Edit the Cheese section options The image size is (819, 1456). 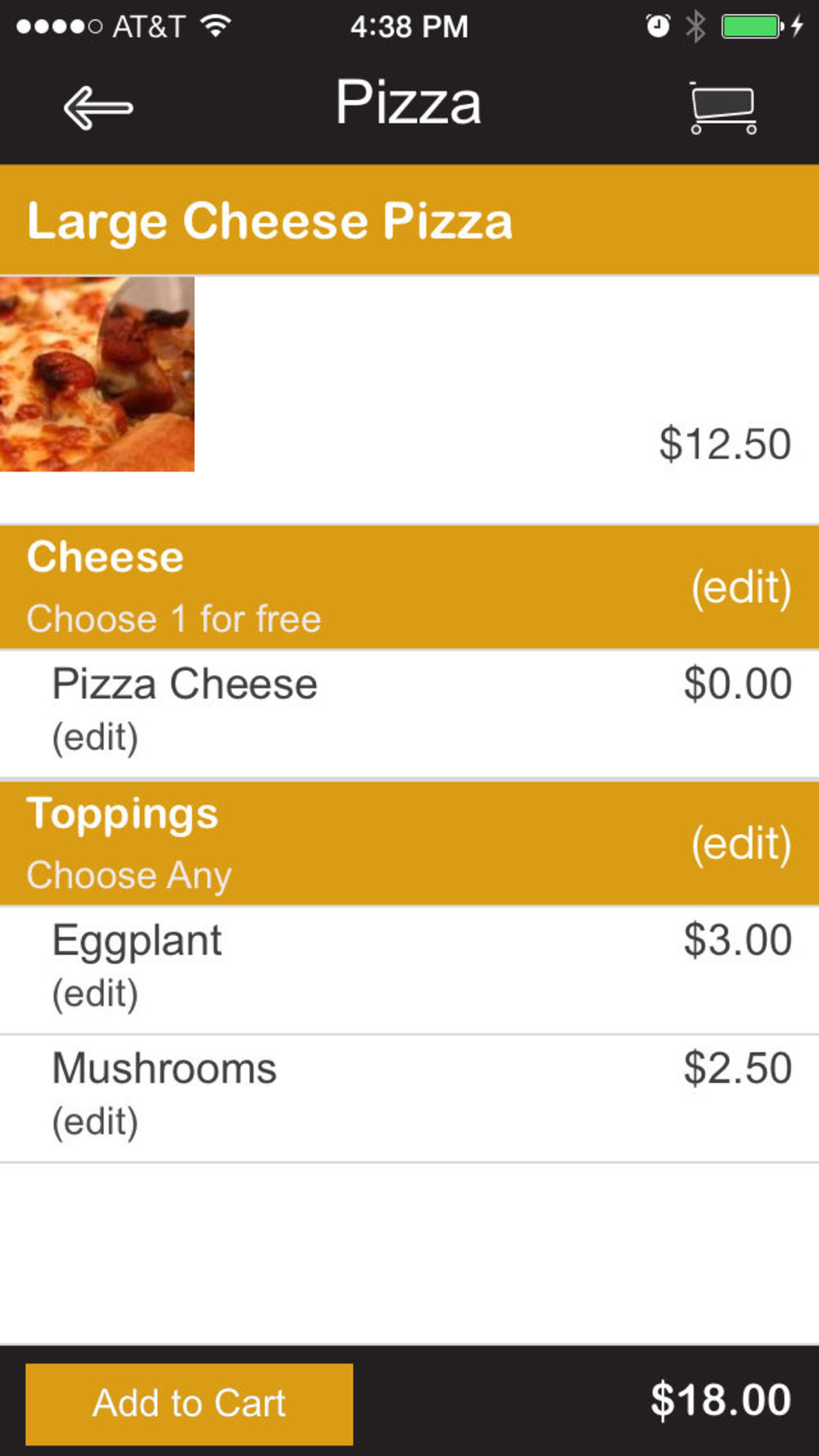coord(741,588)
